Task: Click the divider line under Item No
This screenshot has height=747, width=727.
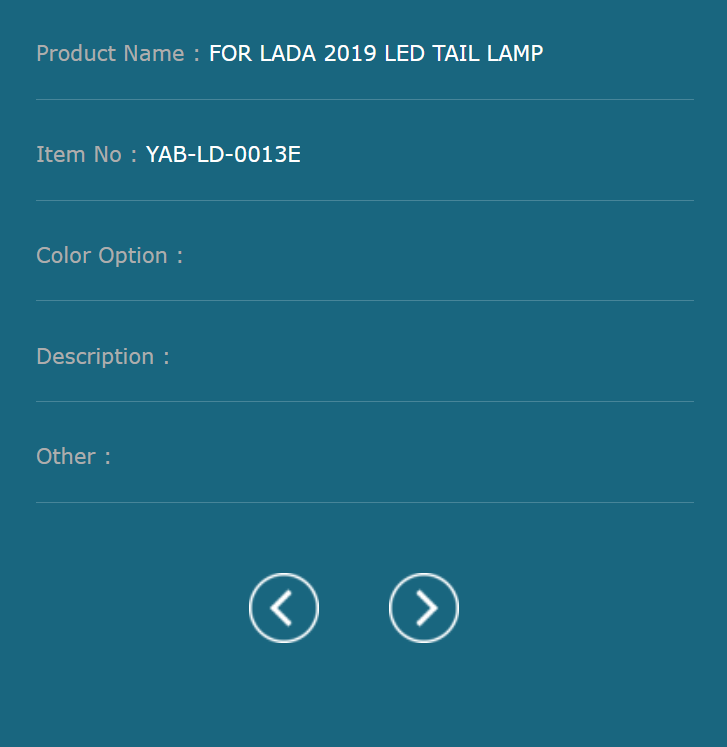Action: [x=364, y=200]
